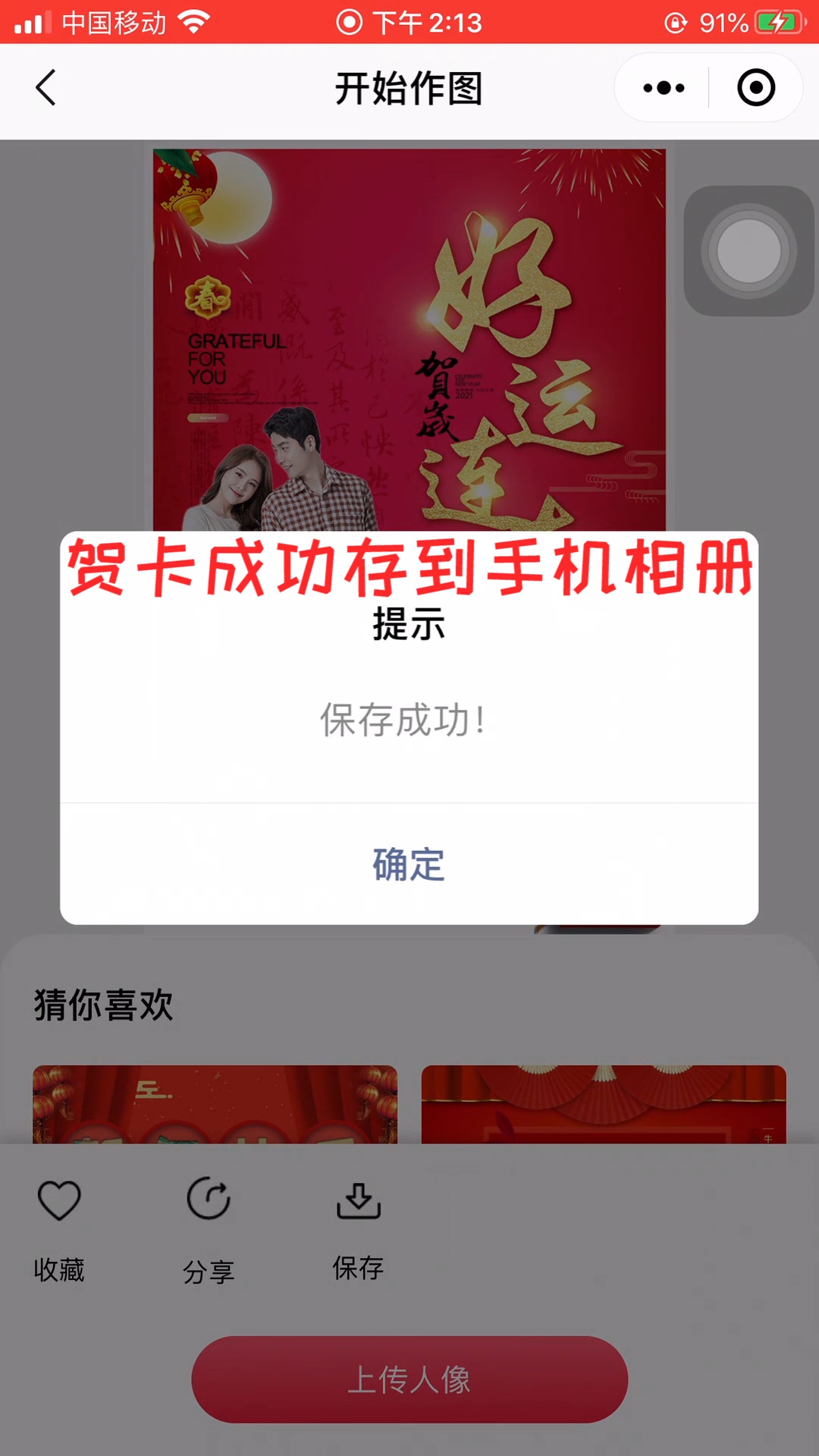Tap the 上传人像 button
The width and height of the screenshot is (819, 1456).
tap(409, 1379)
